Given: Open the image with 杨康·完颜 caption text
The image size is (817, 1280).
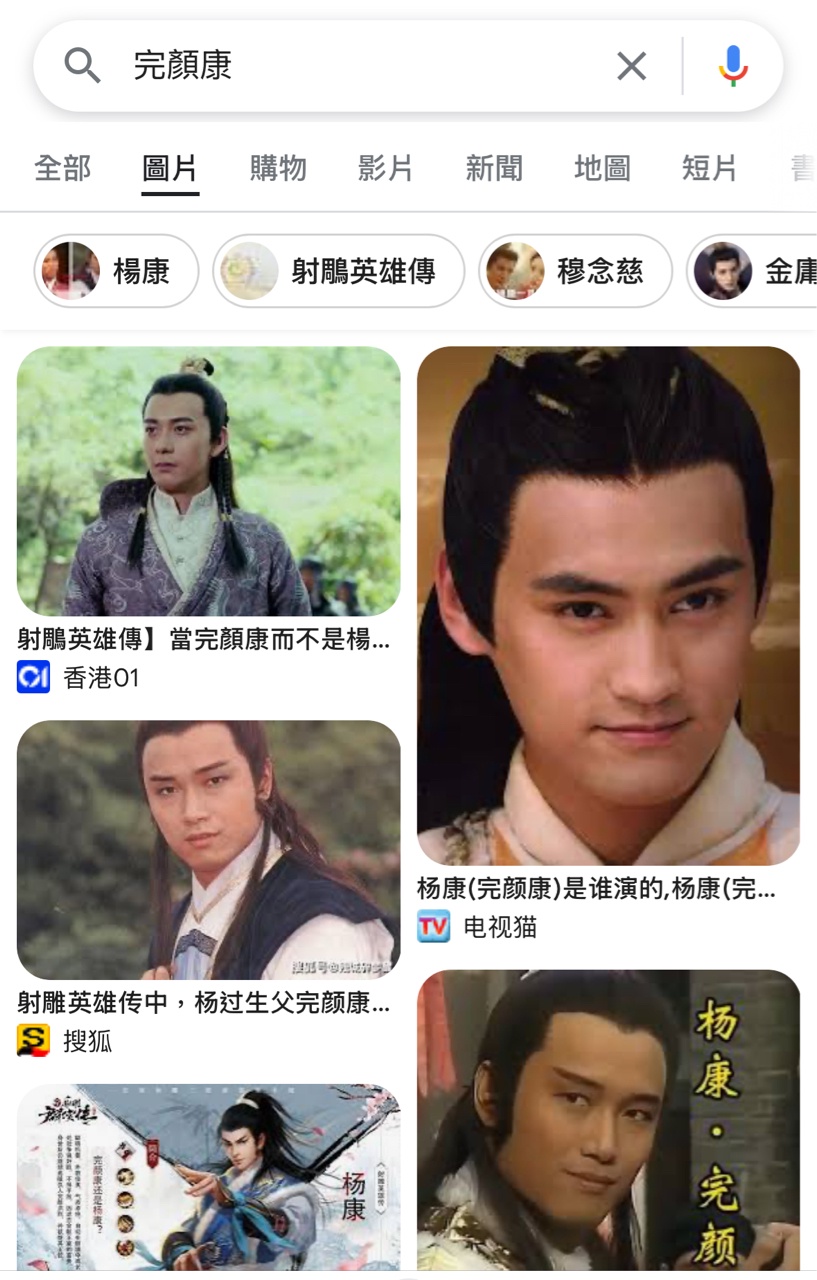Looking at the screenshot, I should pos(608,1118).
